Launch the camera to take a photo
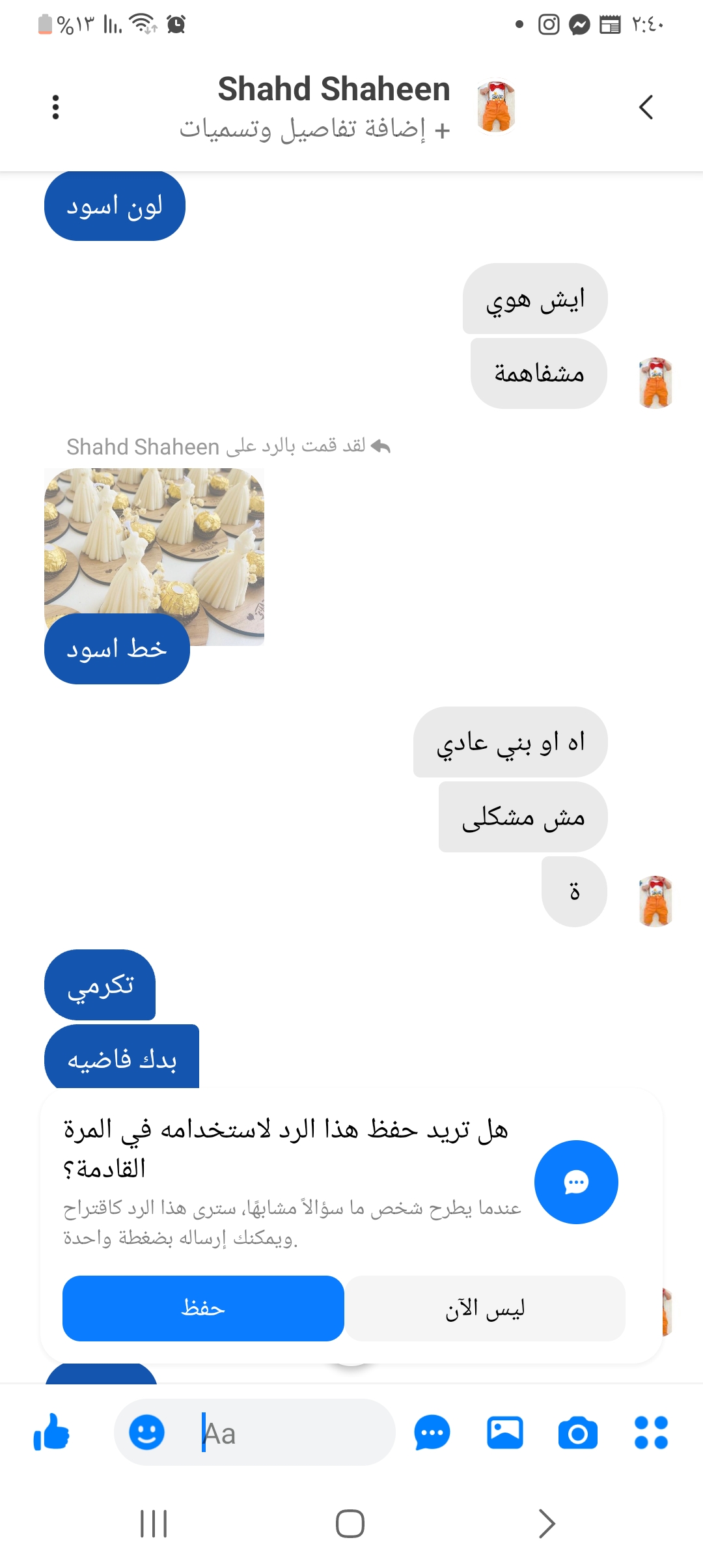Image resolution: width=703 pixels, height=1568 pixels. pyautogui.click(x=577, y=1433)
